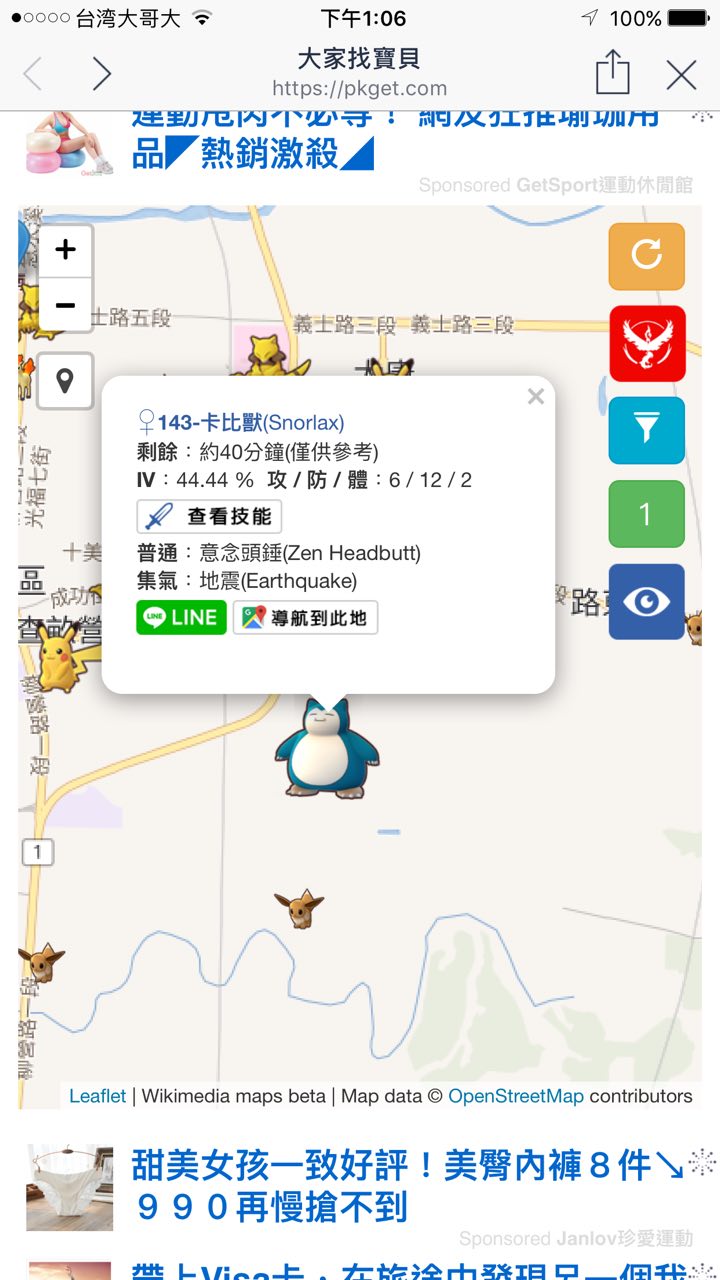
Task: Go back to the previous page
Action: tap(33, 74)
